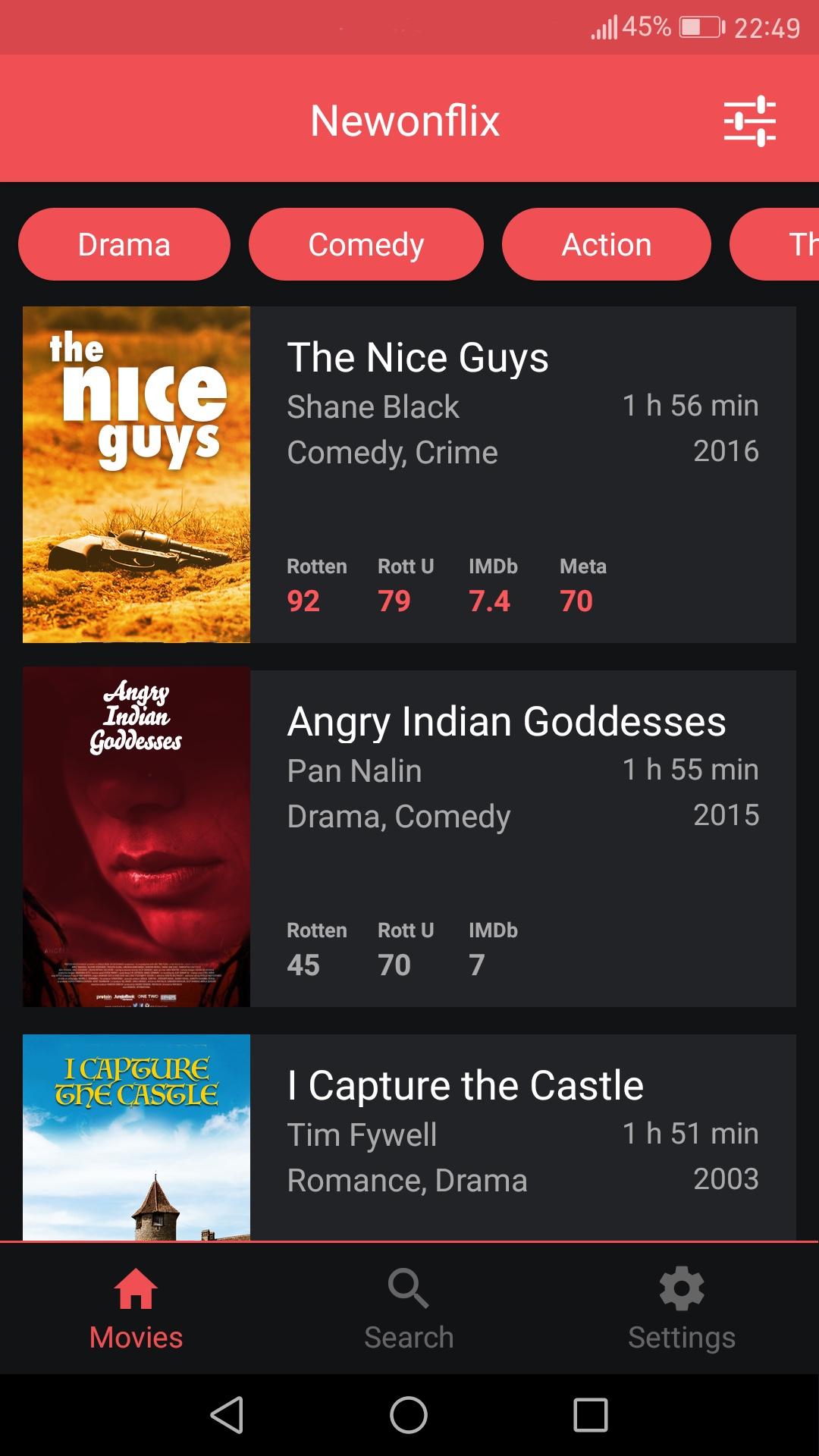Viewport: 819px width, 1456px height.
Task: Tap the system back button
Action: coord(227,1415)
